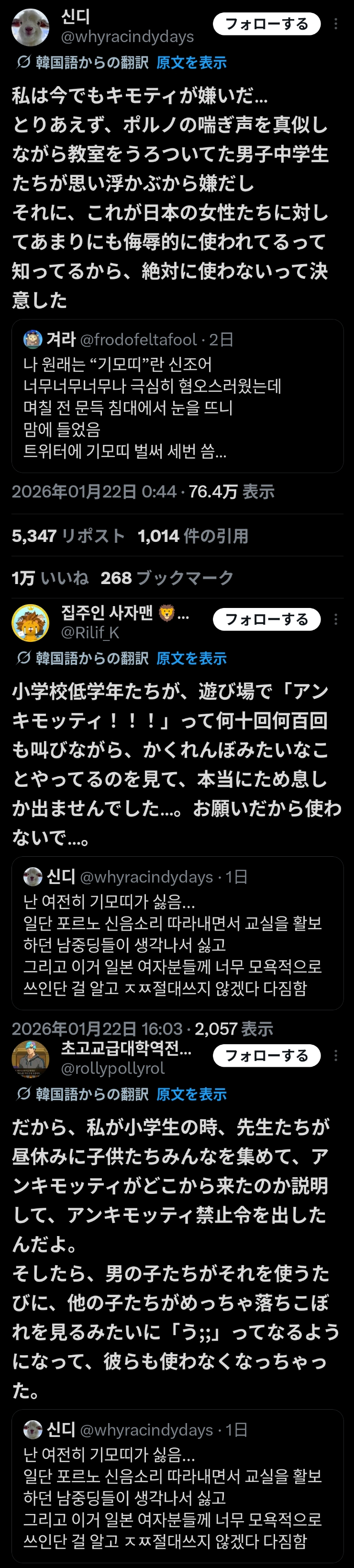Follow the @rollypollyrol account
Viewport: 354px width, 1568px height.
266,1056
